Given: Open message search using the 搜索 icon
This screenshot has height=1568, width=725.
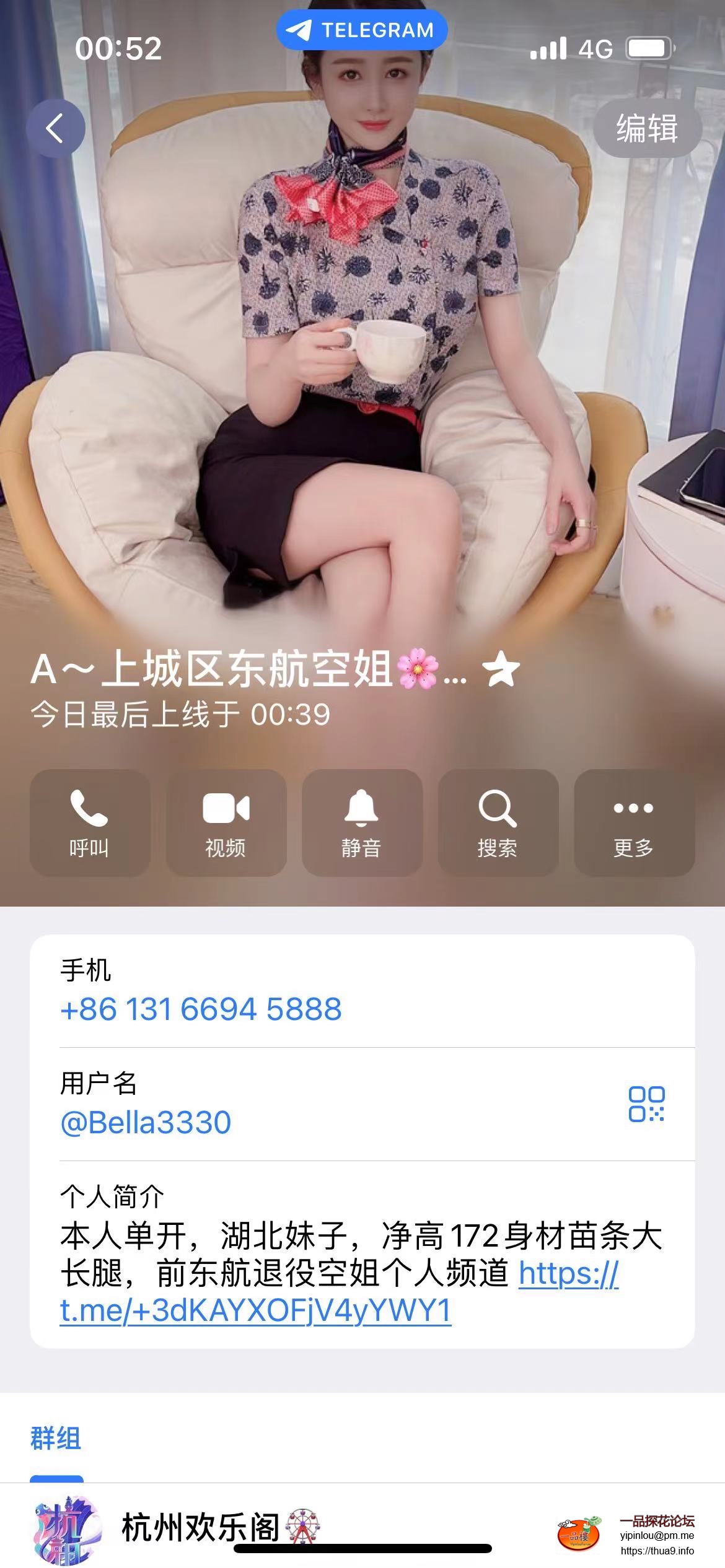Looking at the screenshot, I should [x=498, y=827].
